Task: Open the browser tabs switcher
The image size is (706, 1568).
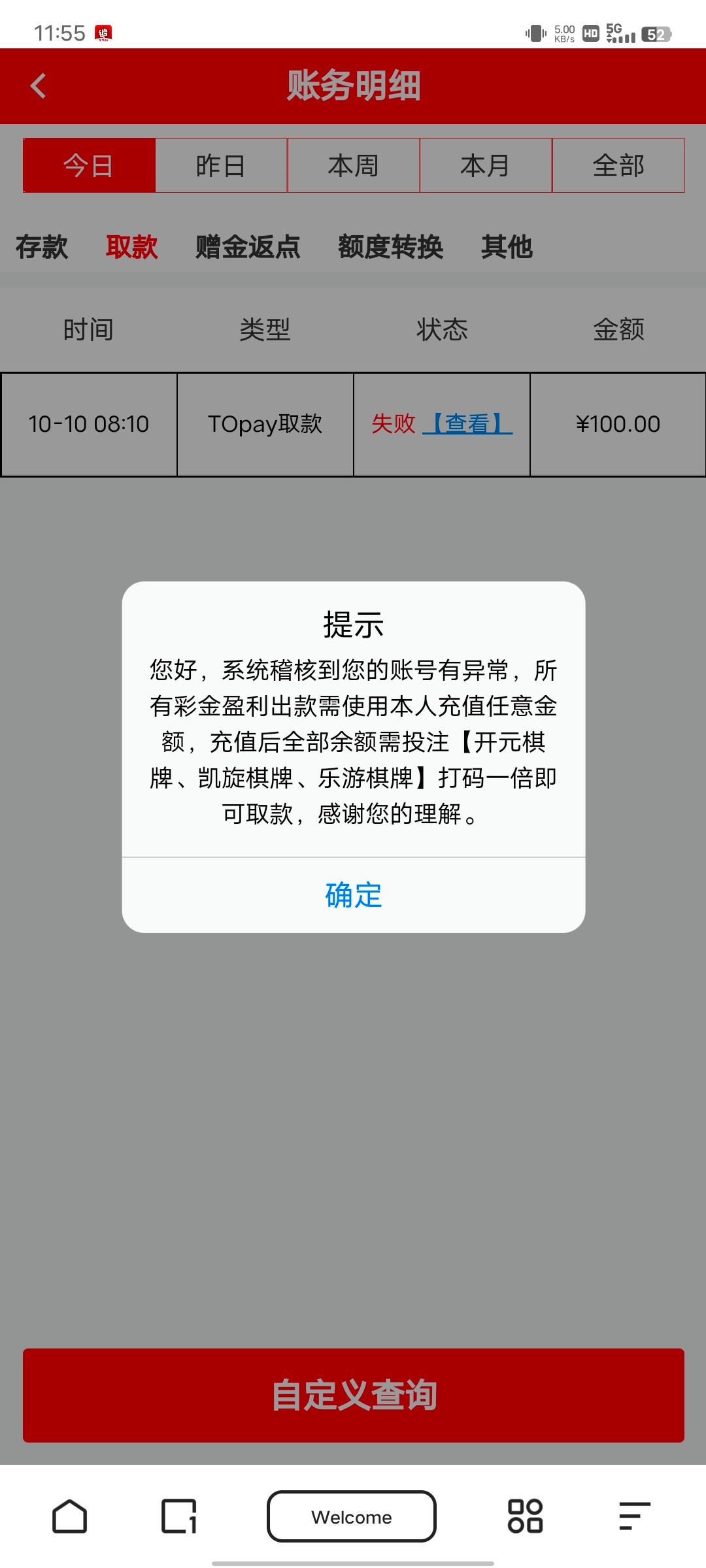Action: pos(178,1516)
